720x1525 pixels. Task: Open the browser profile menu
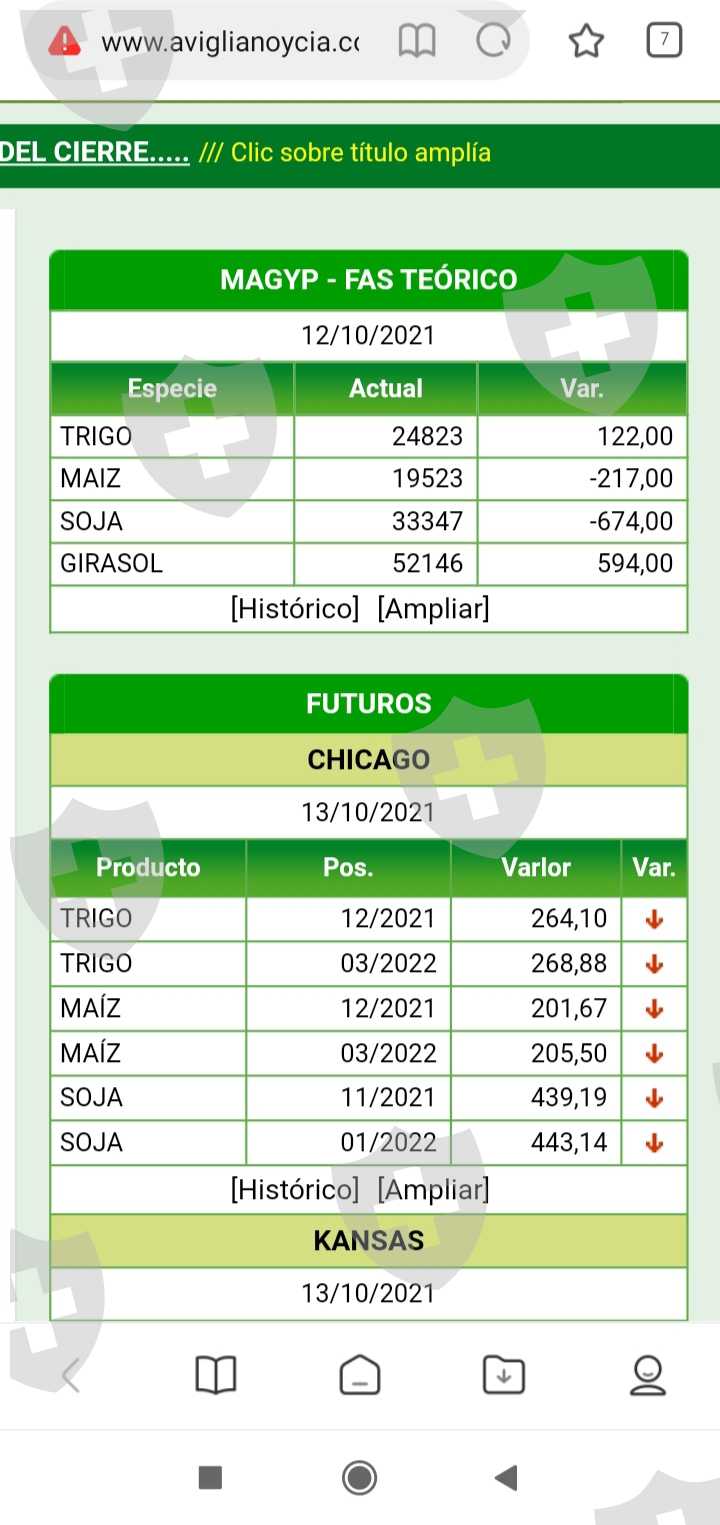coord(648,1376)
